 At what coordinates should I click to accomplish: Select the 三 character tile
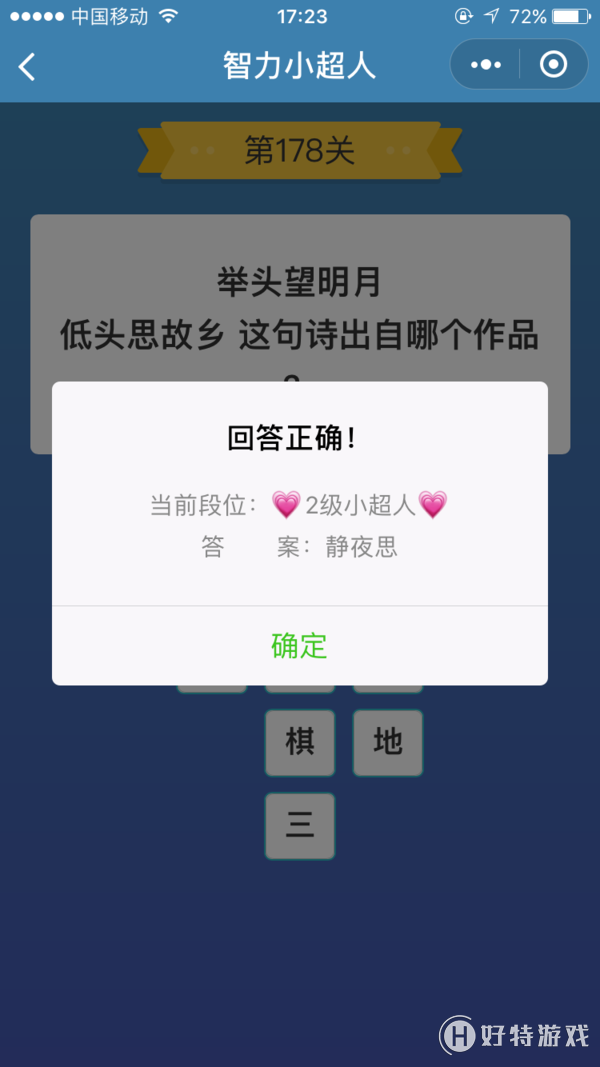coord(300,826)
